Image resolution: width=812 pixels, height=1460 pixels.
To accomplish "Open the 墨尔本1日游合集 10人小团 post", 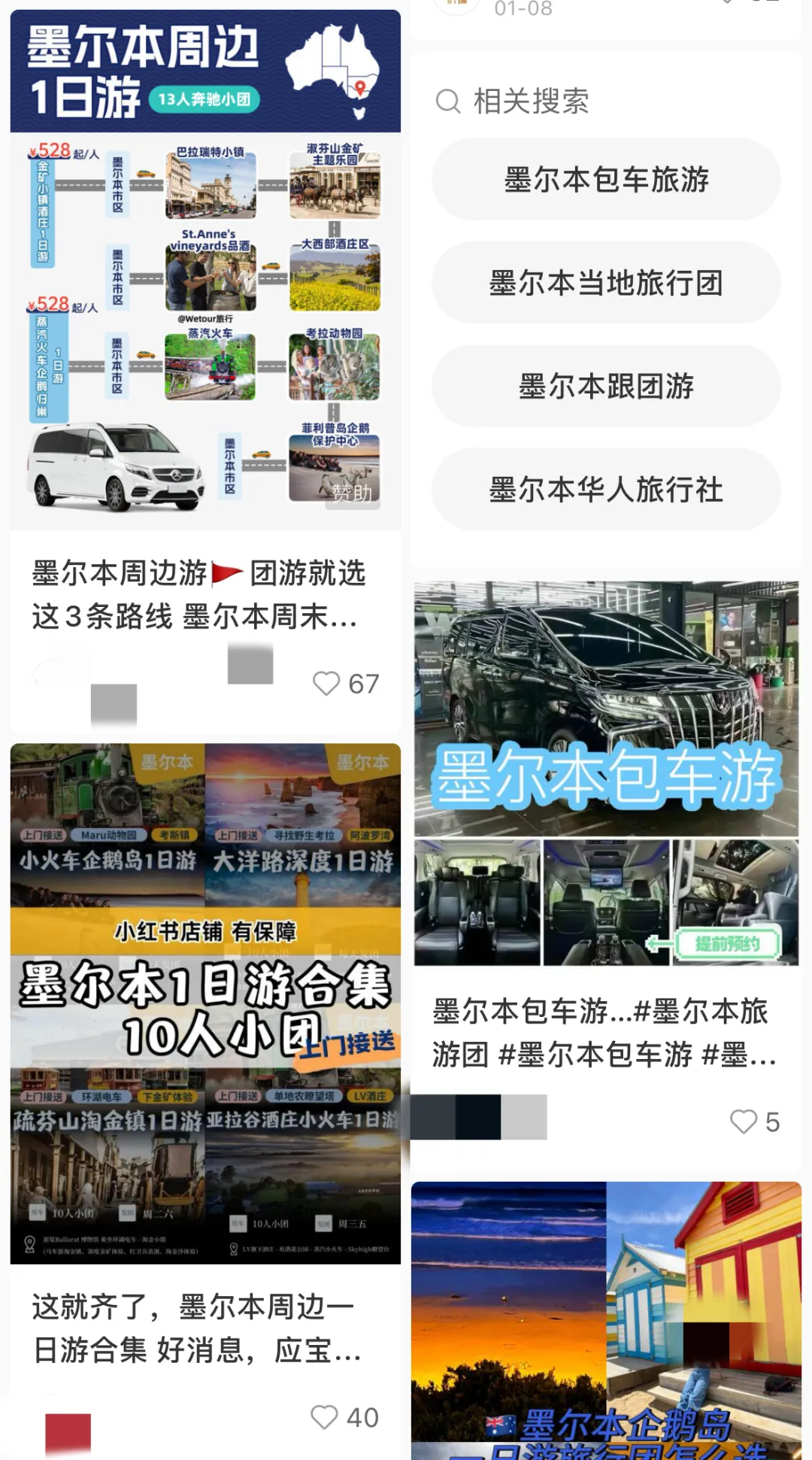I will 205,1003.
